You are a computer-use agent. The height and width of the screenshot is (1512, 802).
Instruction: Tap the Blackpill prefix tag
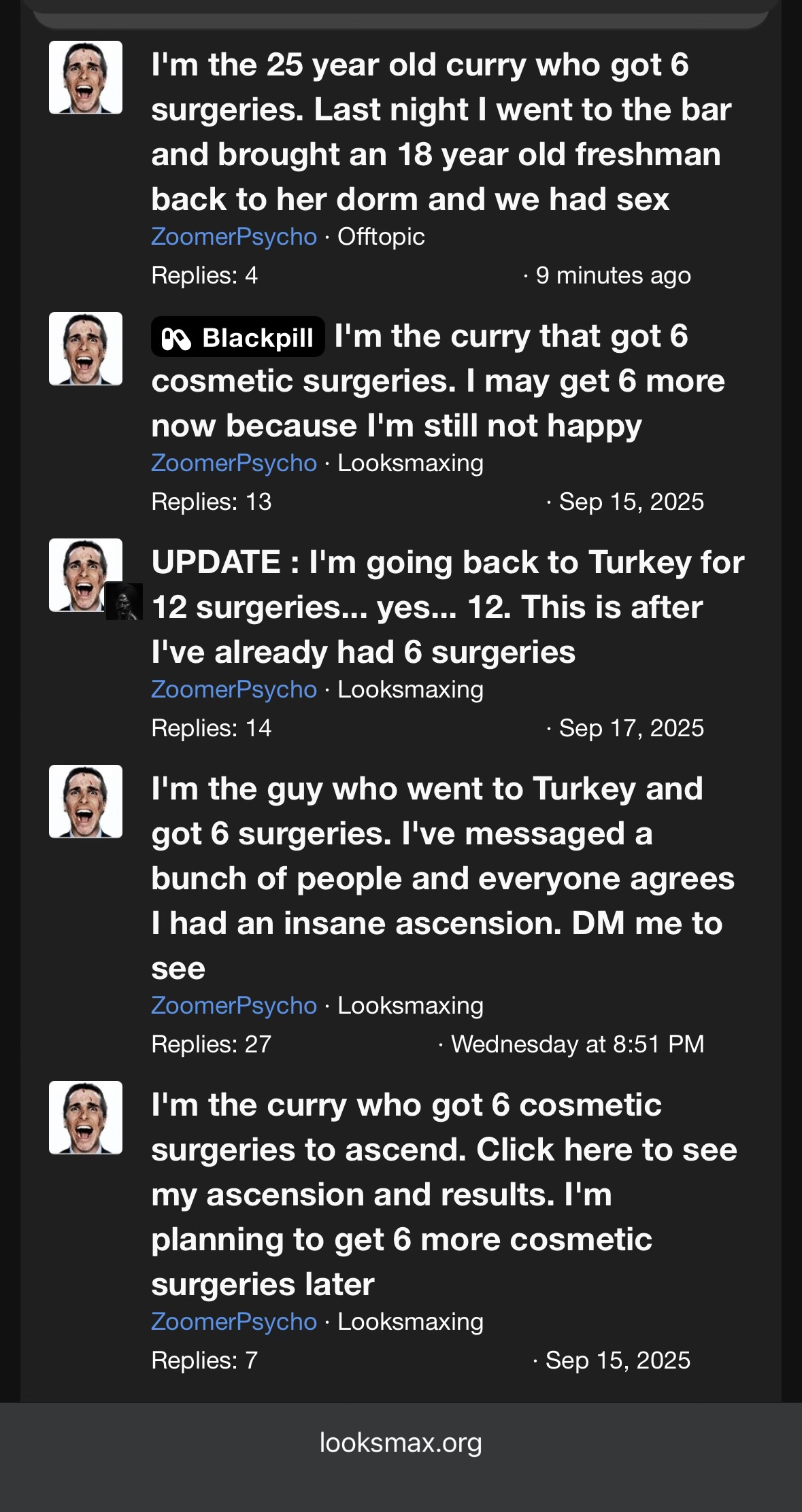pyautogui.click(x=237, y=337)
